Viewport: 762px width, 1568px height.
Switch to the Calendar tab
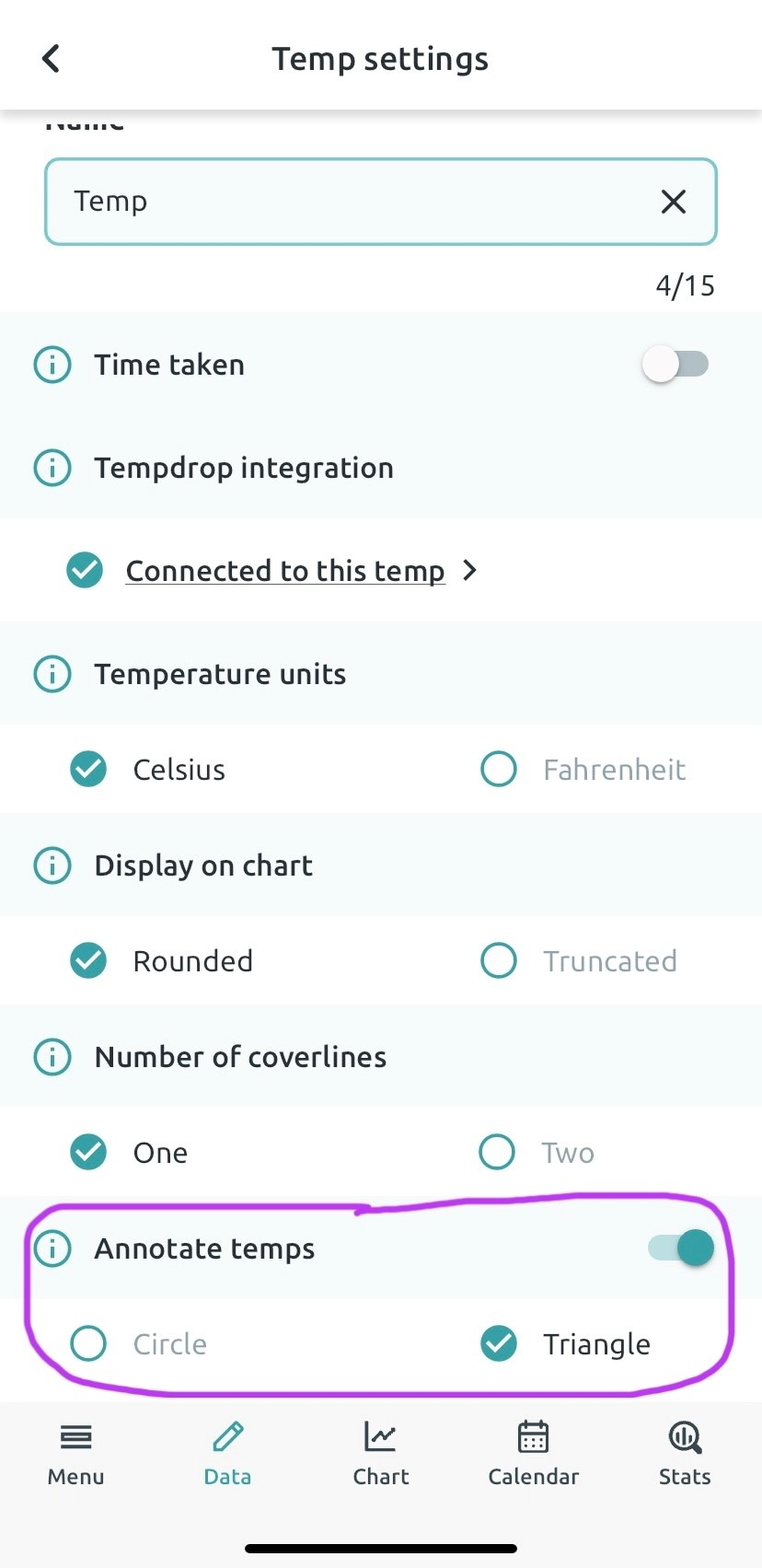pyautogui.click(x=534, y=1453)
